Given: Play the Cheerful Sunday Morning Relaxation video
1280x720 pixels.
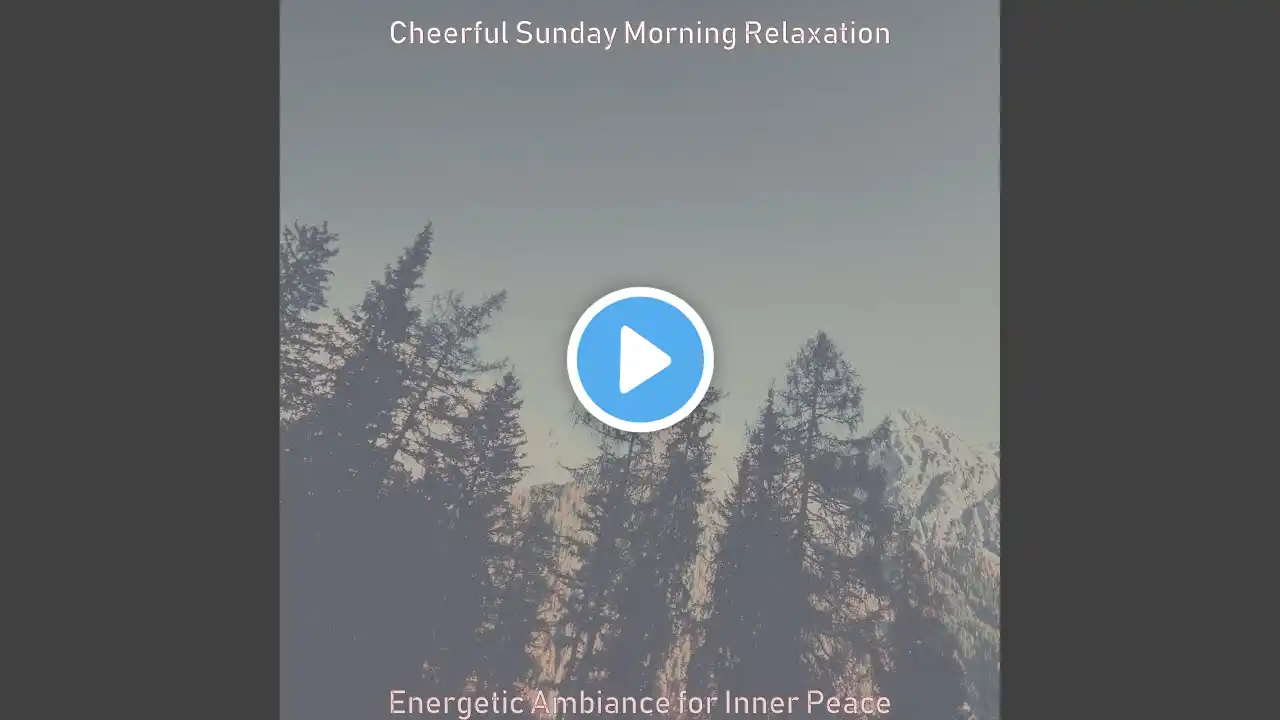Looking at the screenshot, I should coord(640,360).
